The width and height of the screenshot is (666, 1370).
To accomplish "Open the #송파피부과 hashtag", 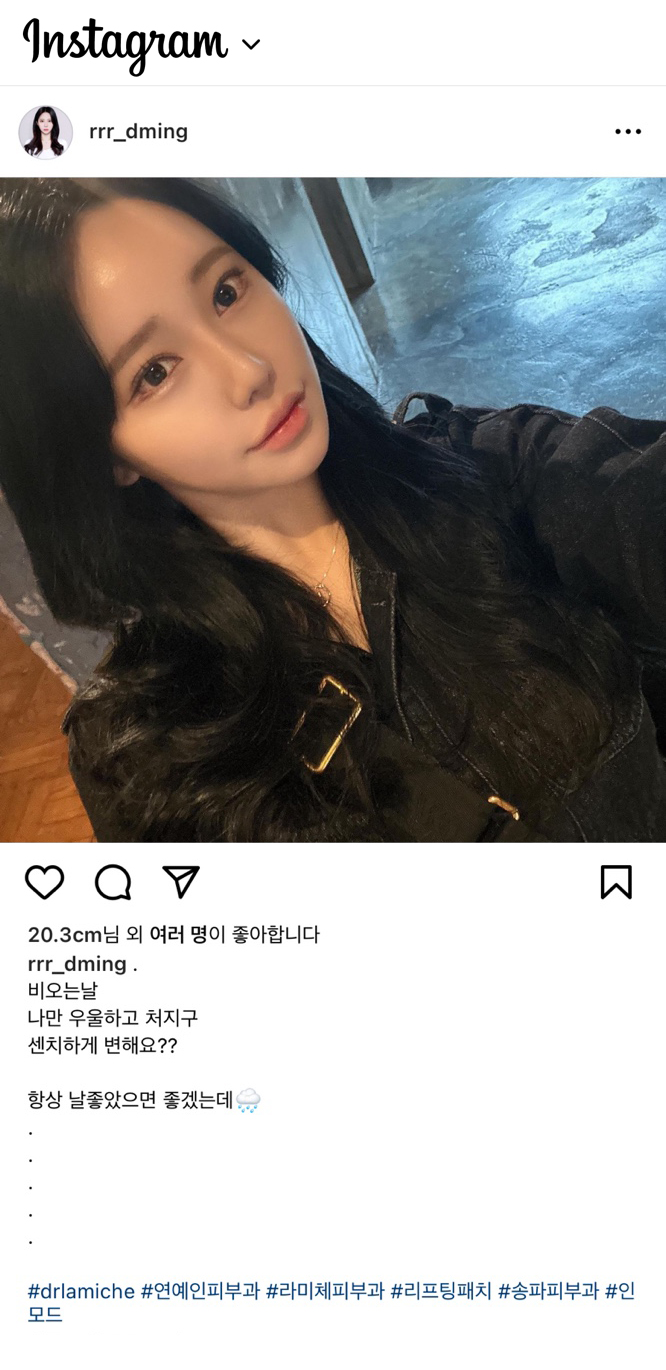I will (548, 1291).
